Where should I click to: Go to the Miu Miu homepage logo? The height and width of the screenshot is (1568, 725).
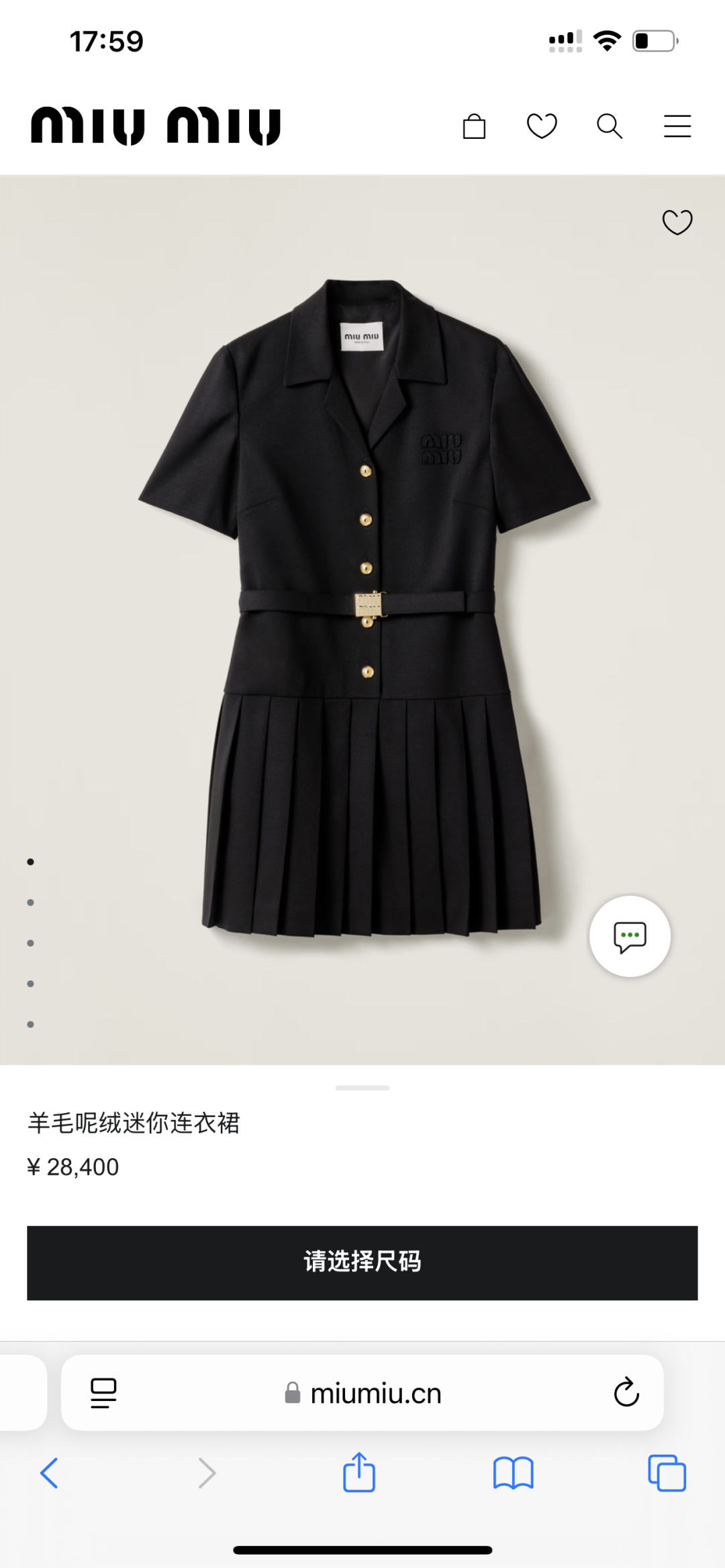(x=156, y=126)
